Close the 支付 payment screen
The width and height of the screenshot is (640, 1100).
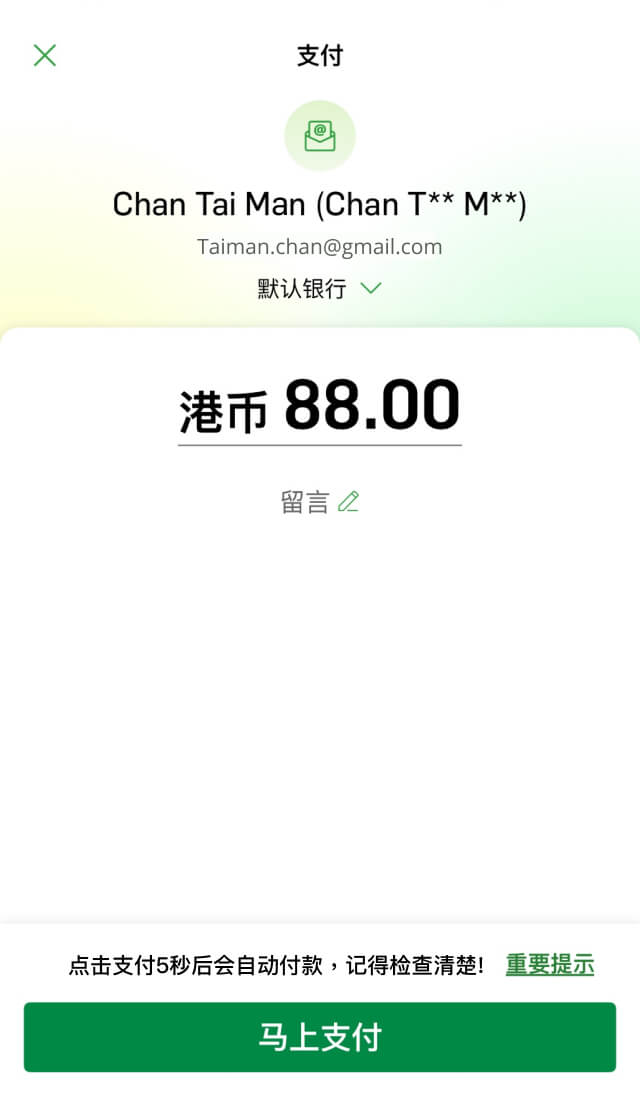coord(45,56)
